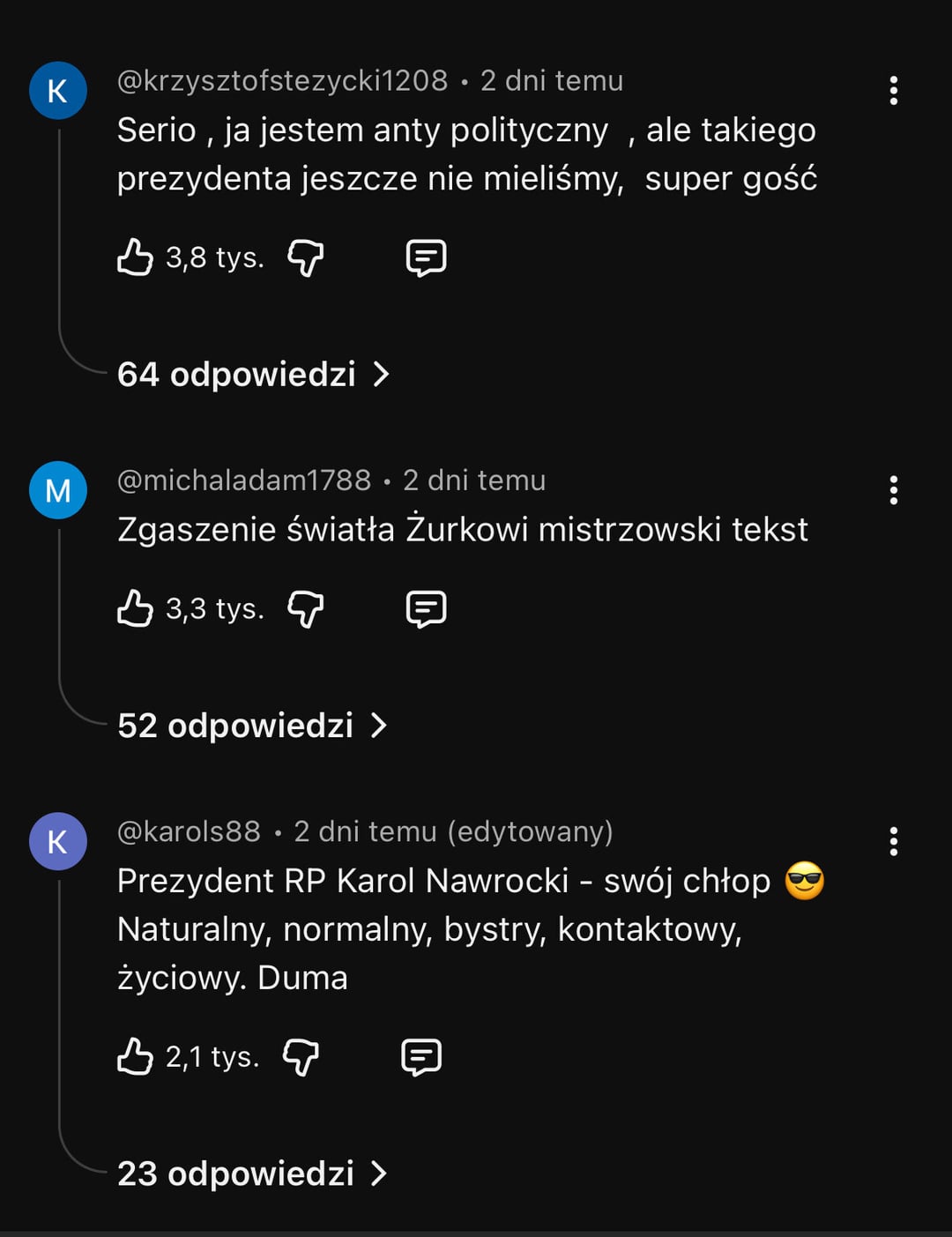Dislike the comment by @krzysztofstezycki1208
Viewport: 952px width, 1237px height.
[x=306, y=257]
